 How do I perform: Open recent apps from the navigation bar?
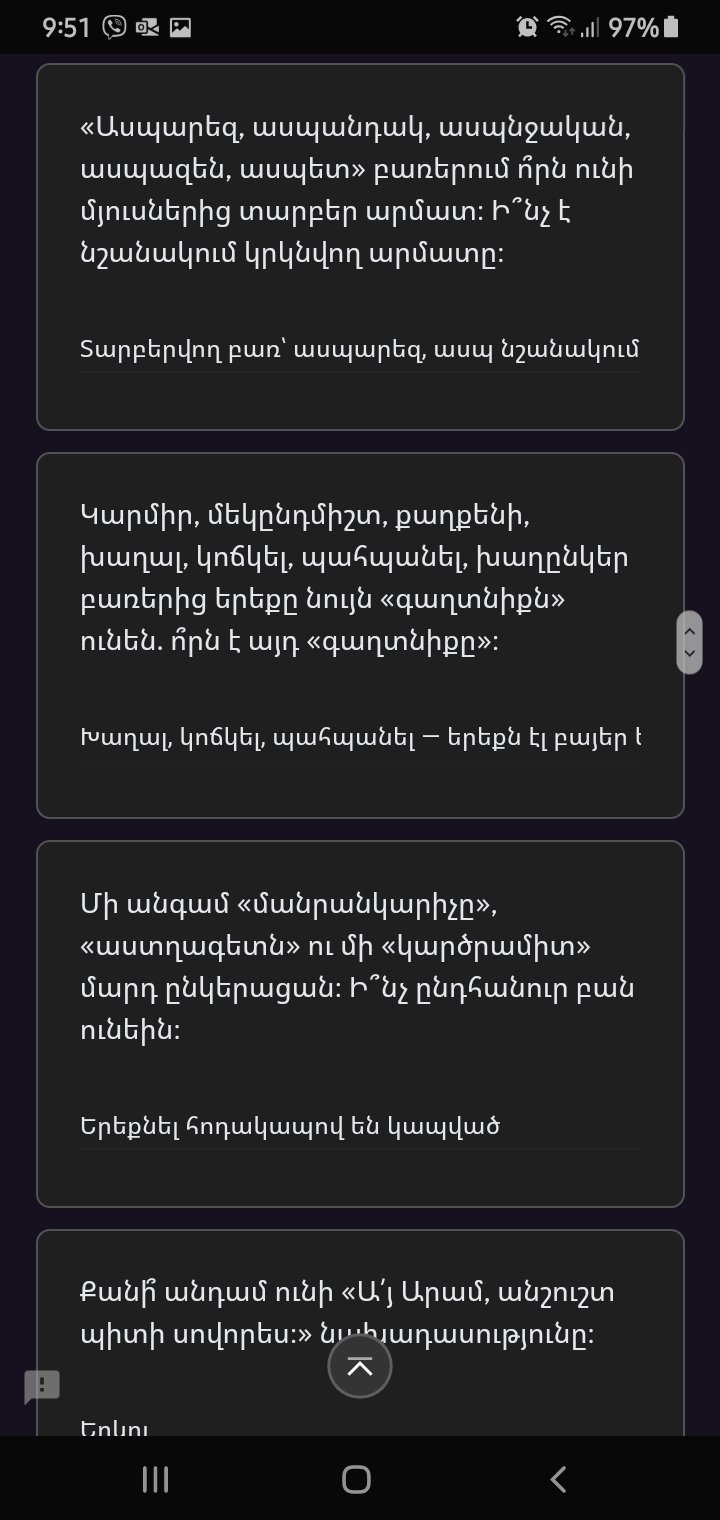(x=155, y=1479)
